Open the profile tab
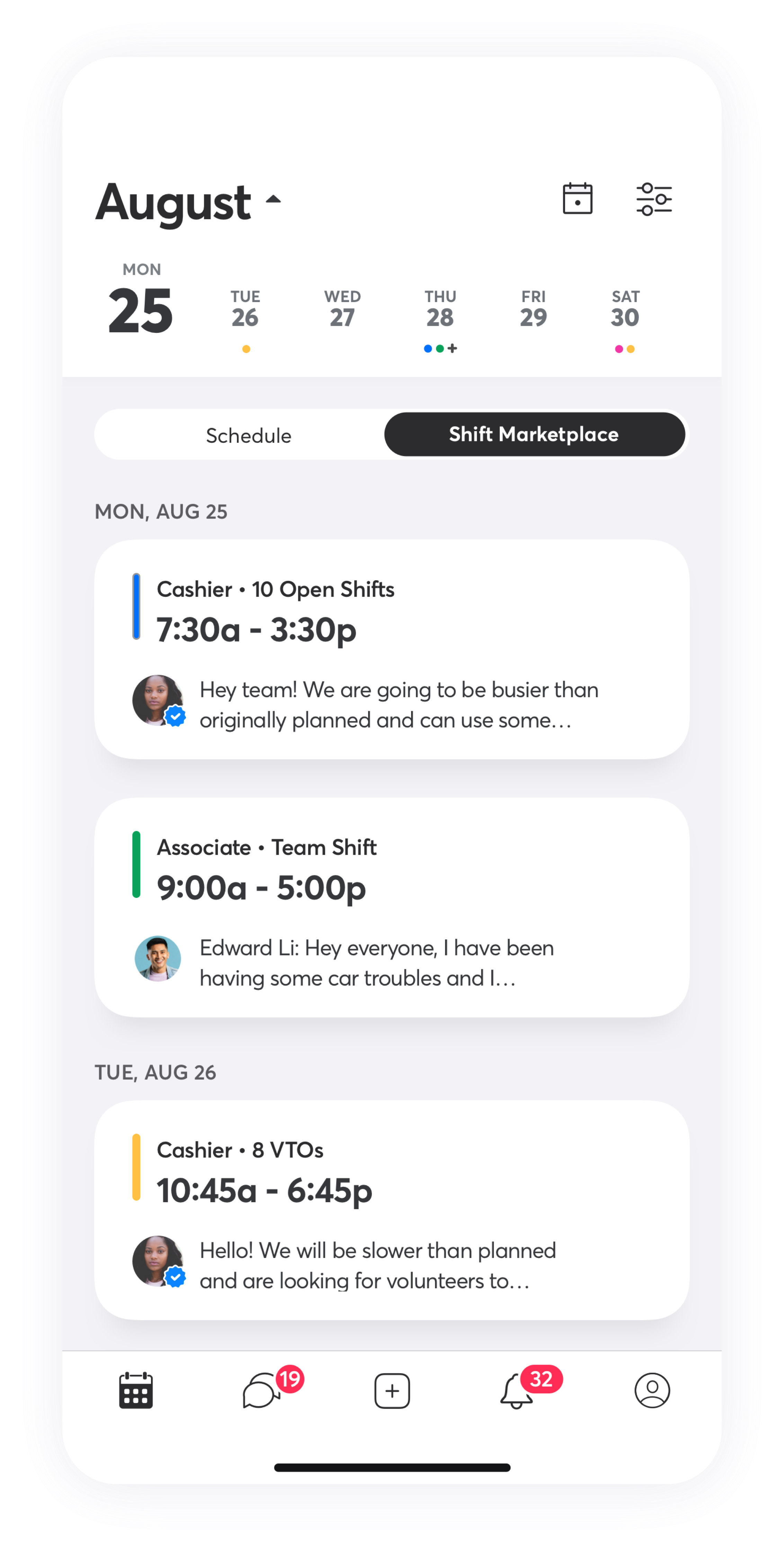The image size is (784, 1552). [x=652, y=1391]
